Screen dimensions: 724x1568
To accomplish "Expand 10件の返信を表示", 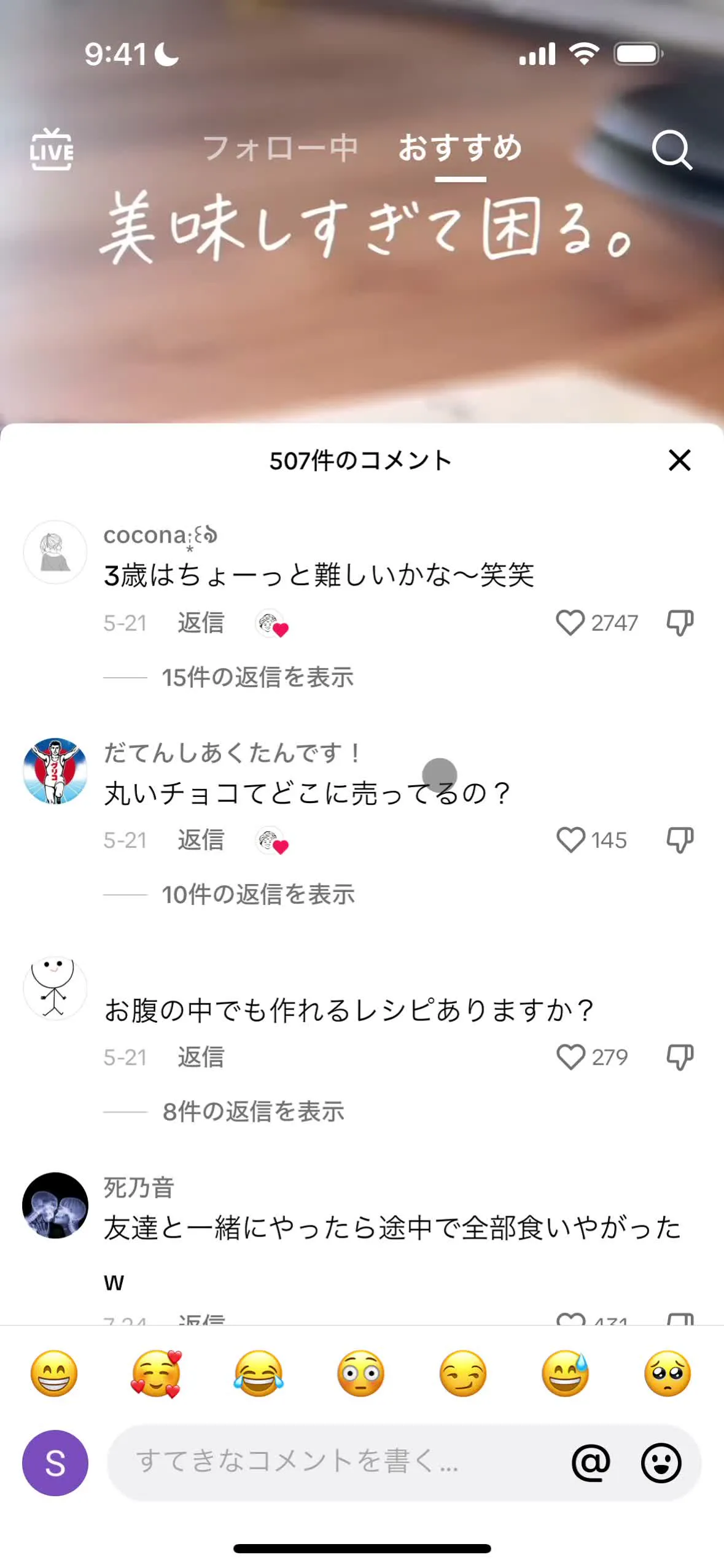I will pos(258,895).
